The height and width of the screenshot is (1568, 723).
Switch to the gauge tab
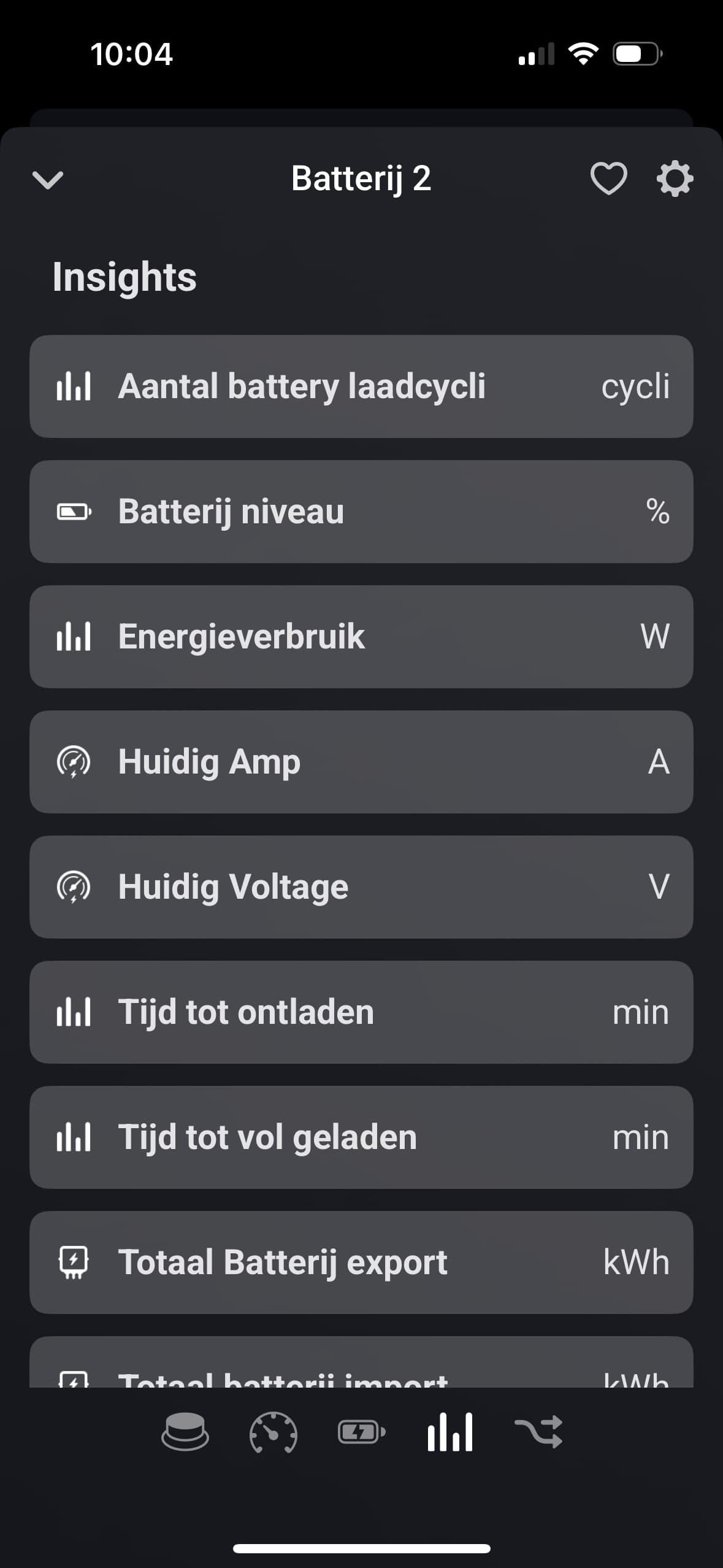274,1432
